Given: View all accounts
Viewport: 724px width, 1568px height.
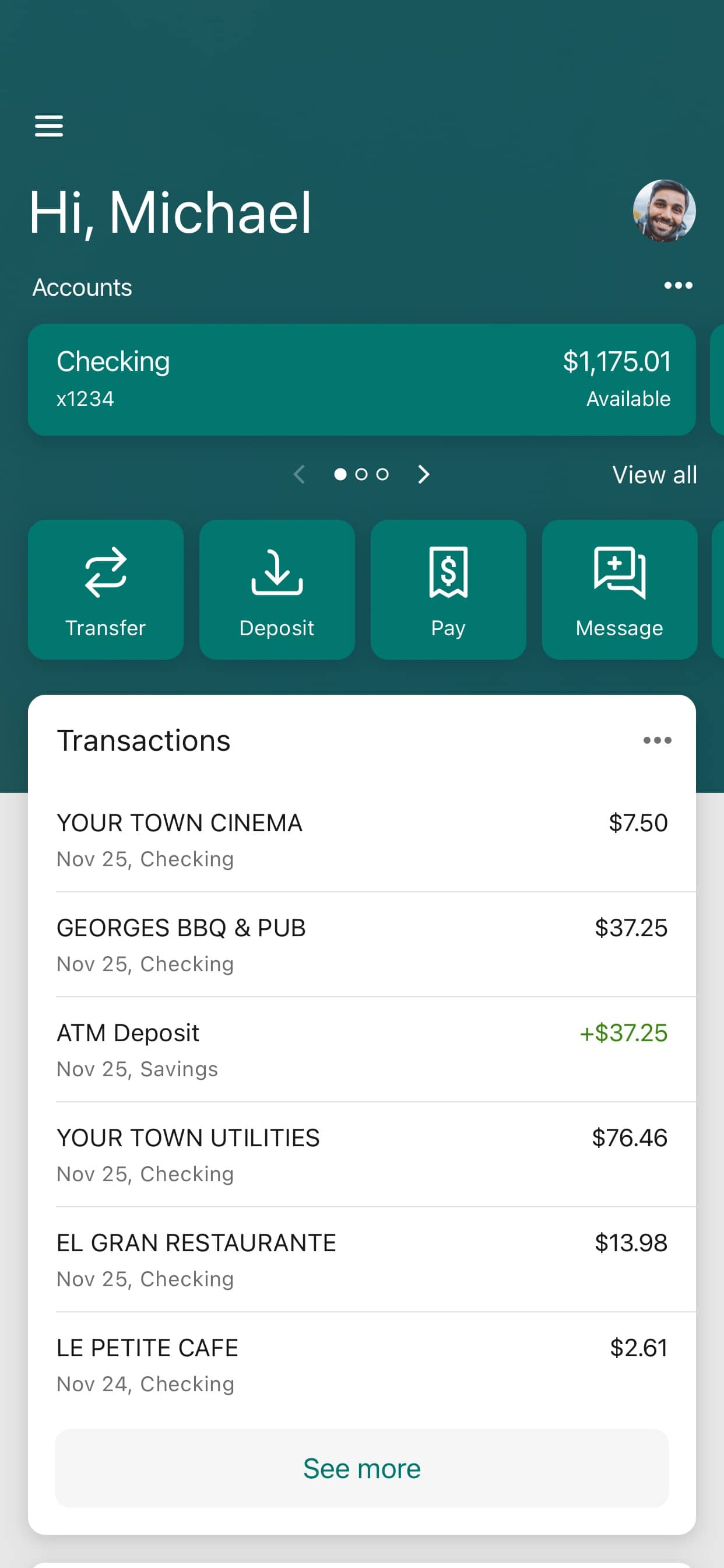Looking at the screenshot, I should [654, 474].
